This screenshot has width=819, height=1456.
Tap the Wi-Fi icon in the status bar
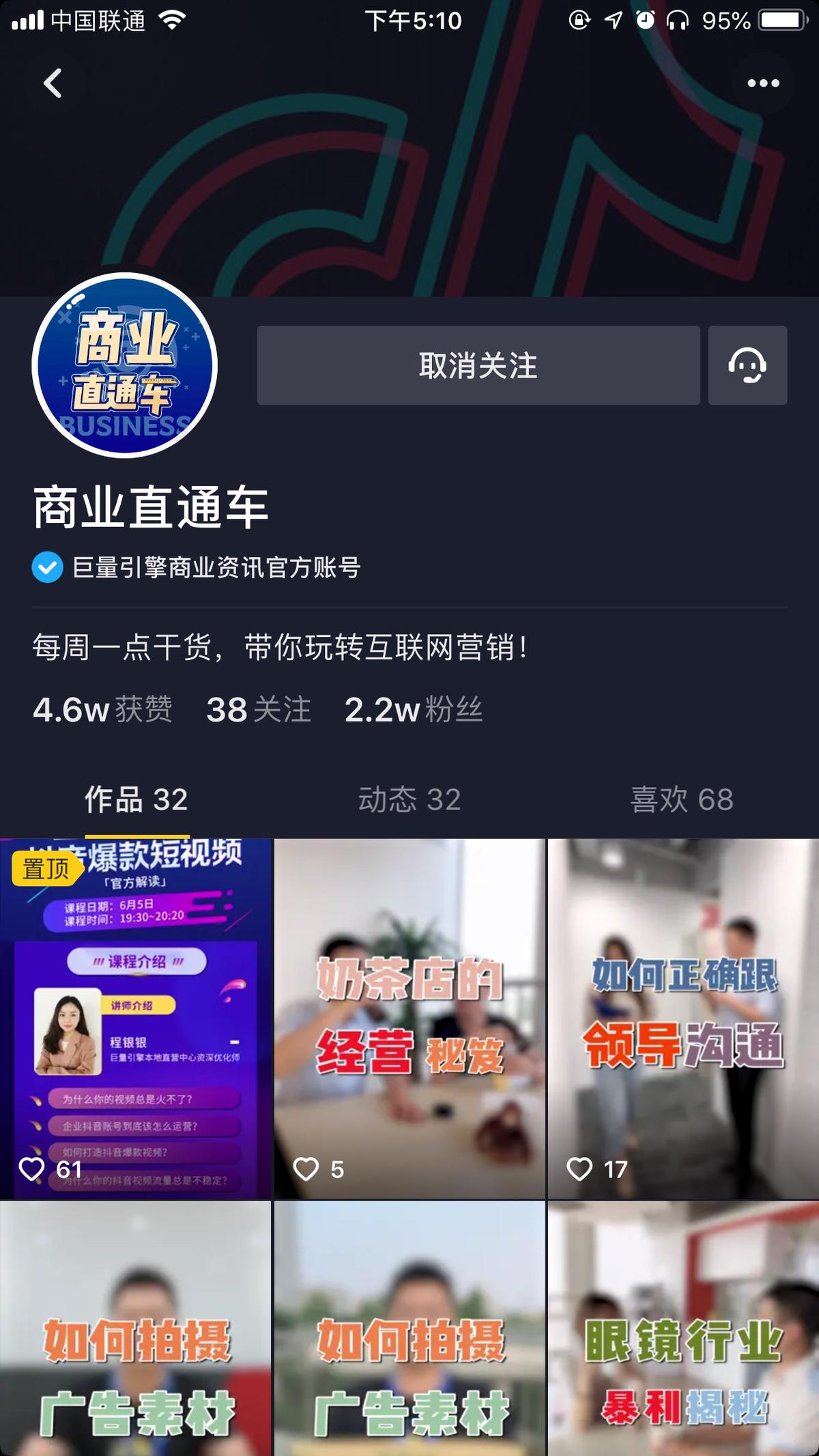173,20
